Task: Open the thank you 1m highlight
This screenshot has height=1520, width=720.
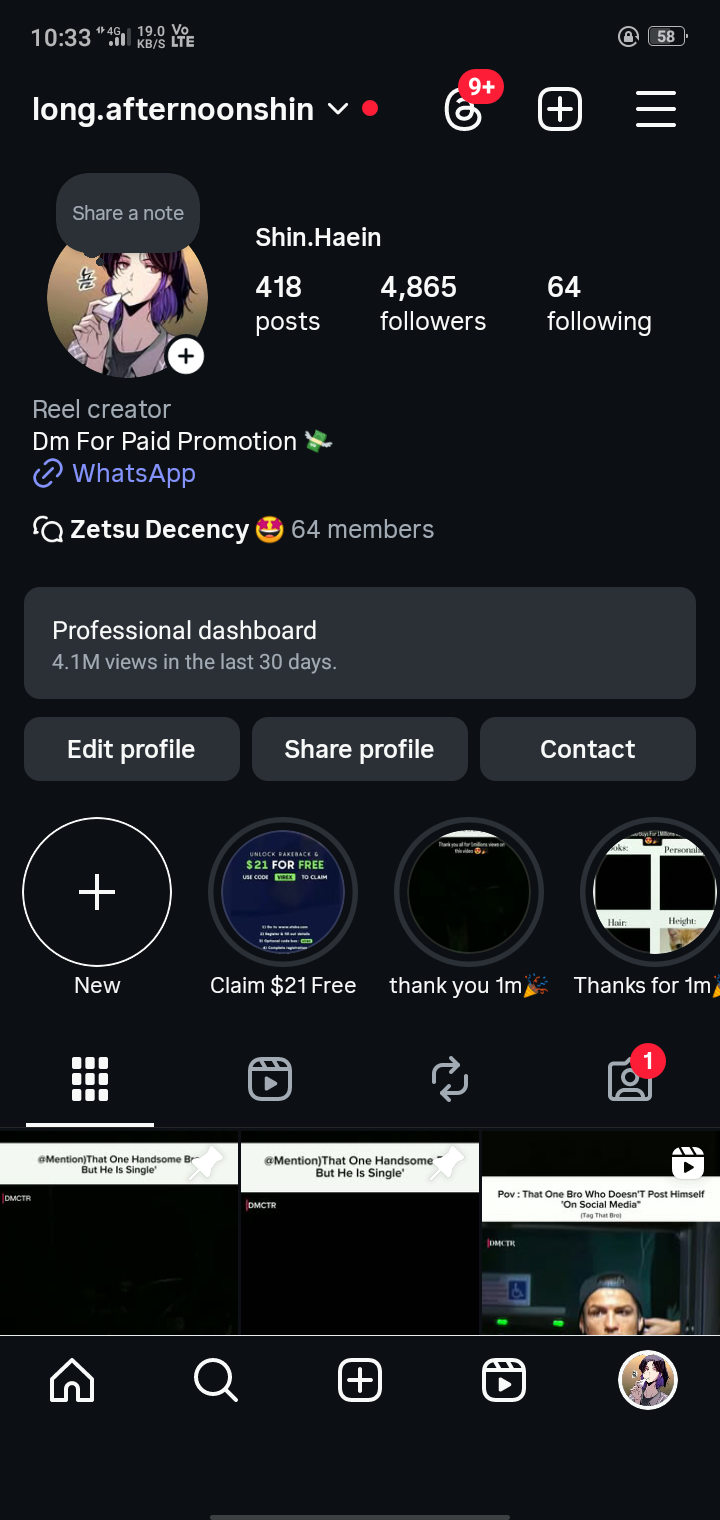Action: point(469,892)
